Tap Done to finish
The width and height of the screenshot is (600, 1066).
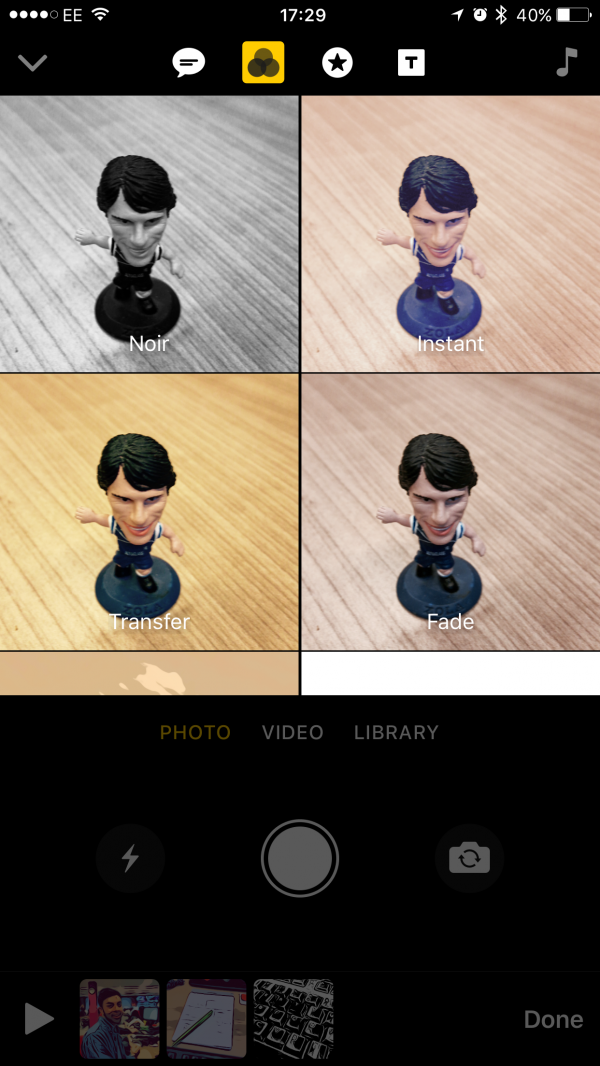point(553,1019)
